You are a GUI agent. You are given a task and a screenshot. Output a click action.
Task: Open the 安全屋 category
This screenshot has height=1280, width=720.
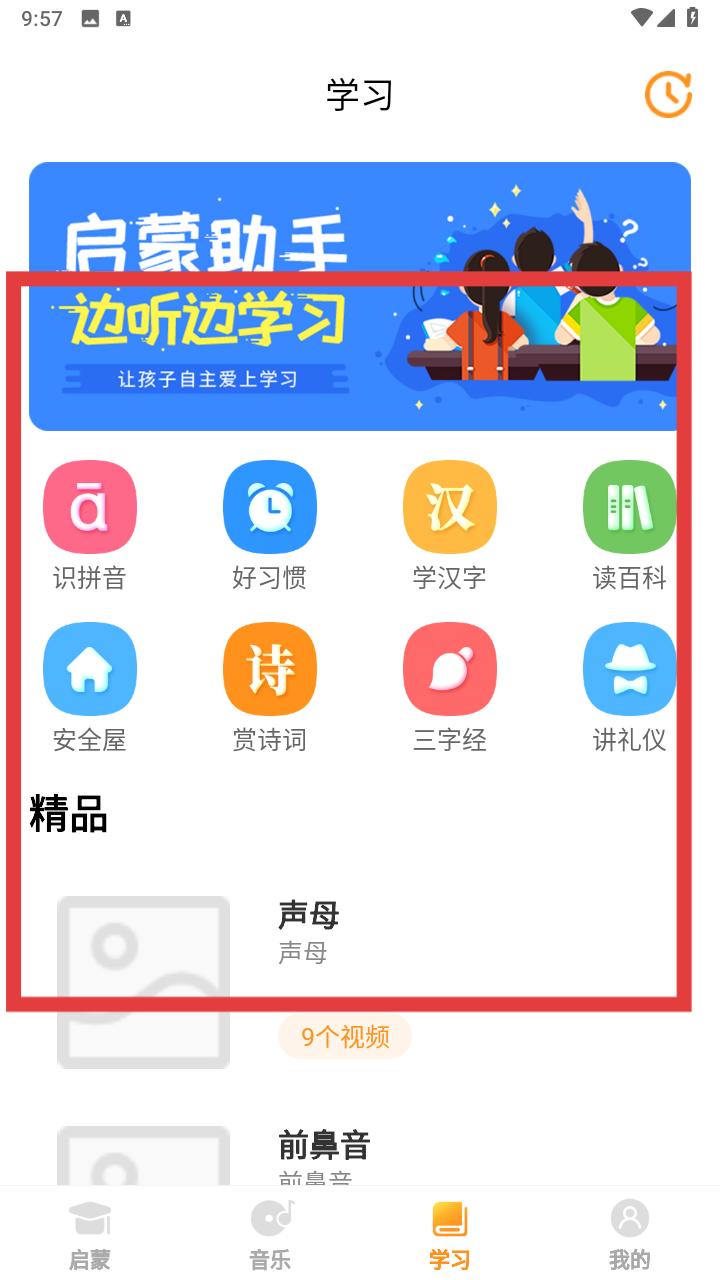90,686
